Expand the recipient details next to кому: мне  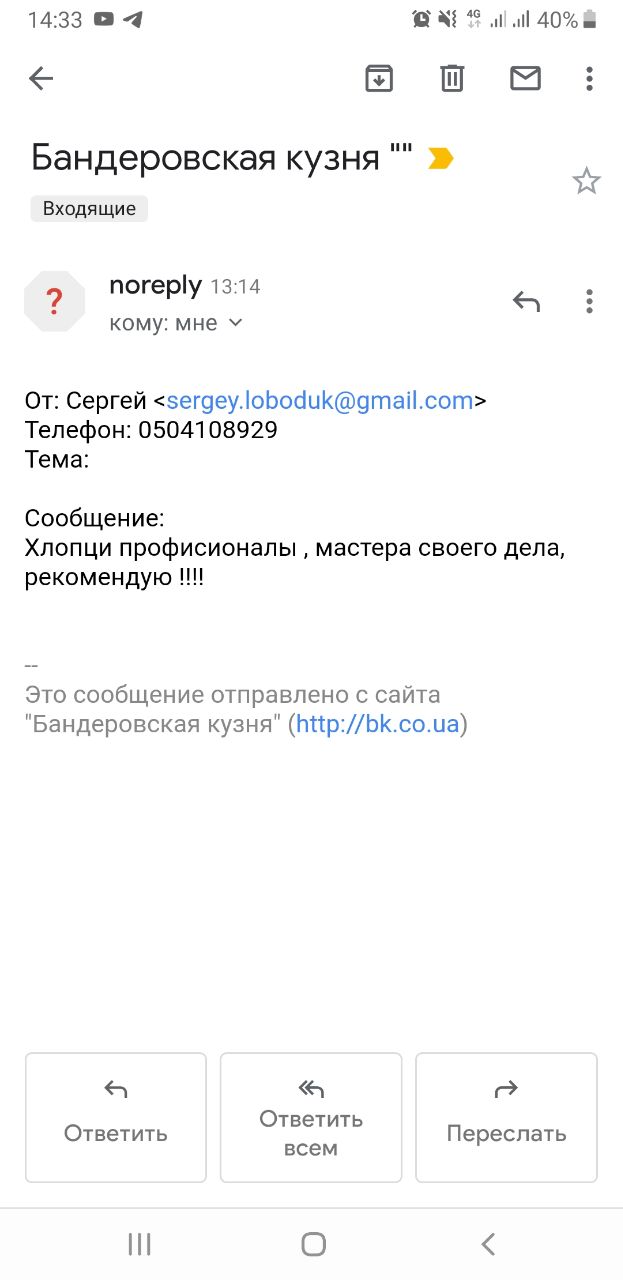coord(236,322)
